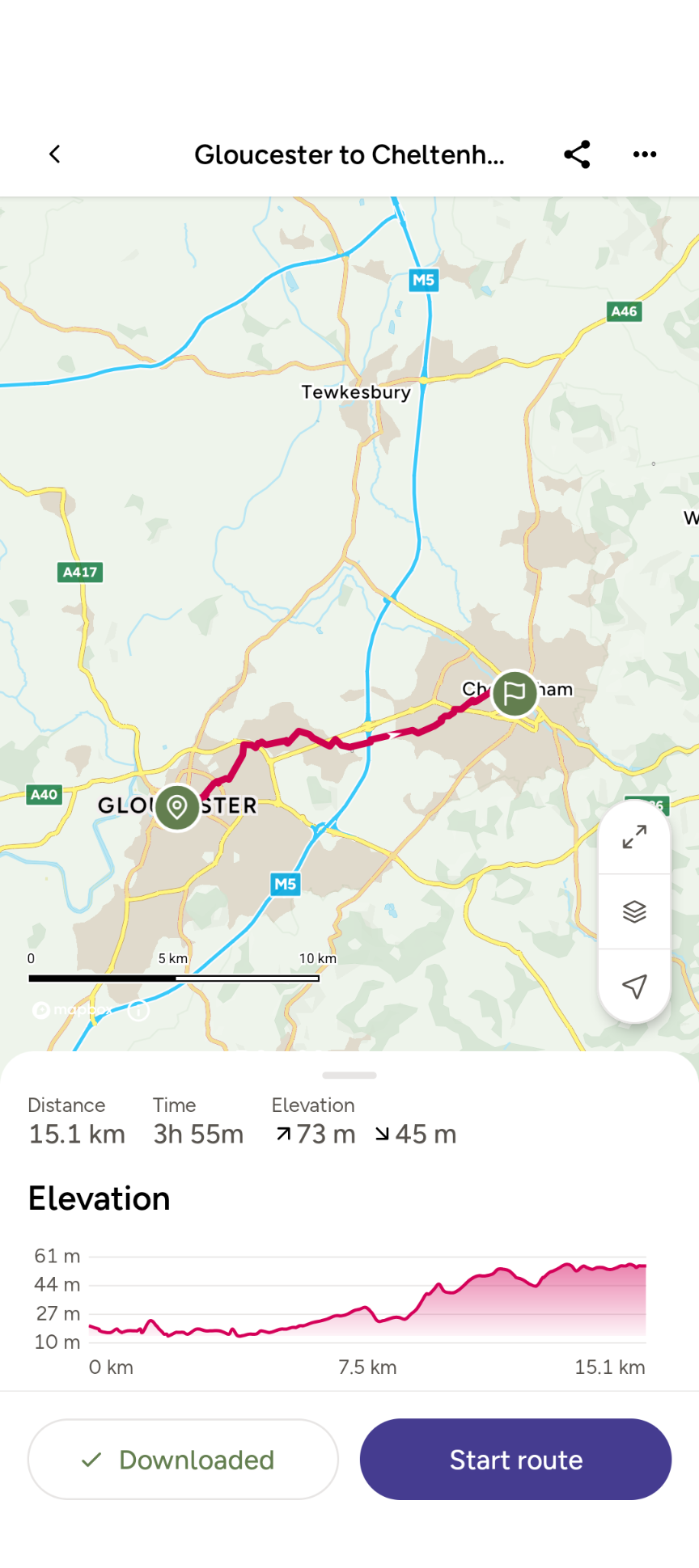Expand the map to full screen

click(634, 837)
